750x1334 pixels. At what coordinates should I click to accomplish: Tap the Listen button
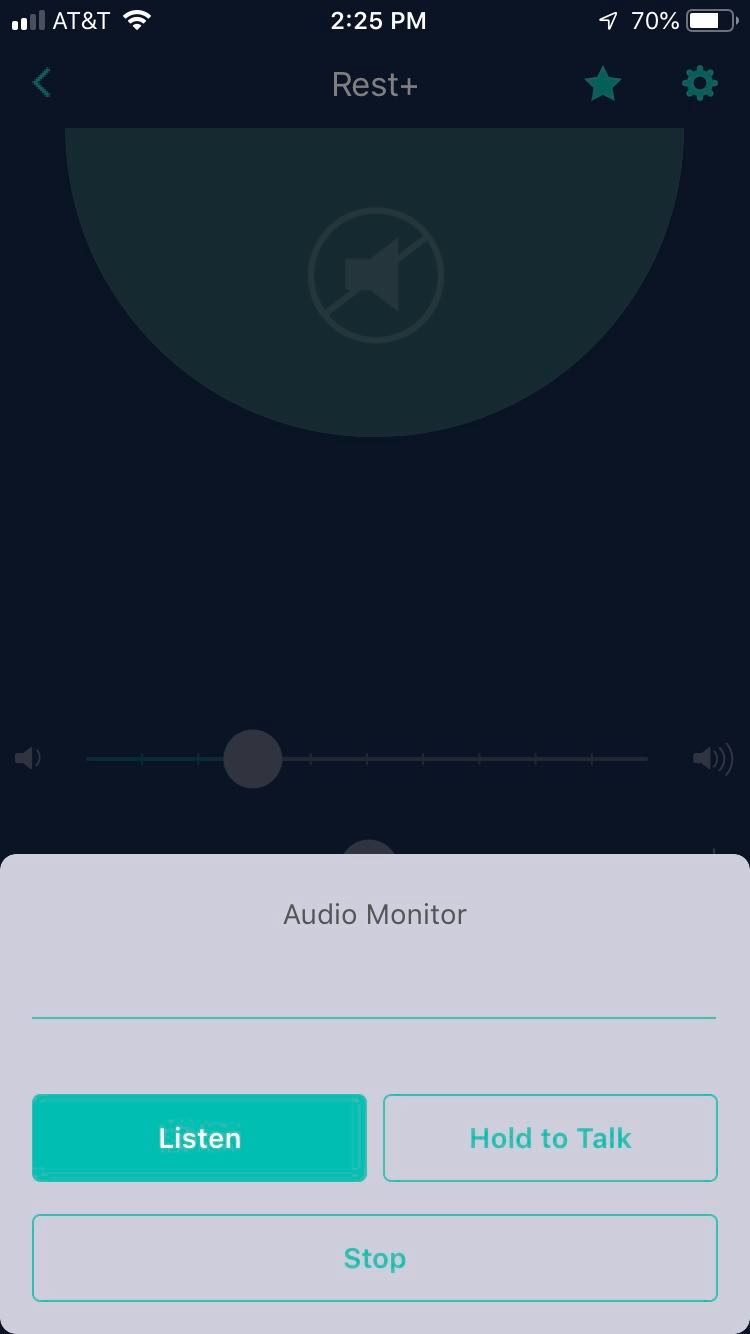pyautogui.click(x=199, y=1138)
